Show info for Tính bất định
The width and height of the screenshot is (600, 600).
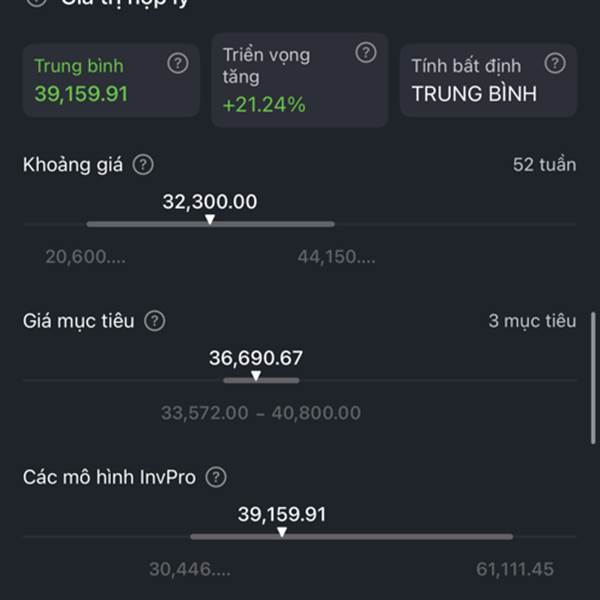click(555, 63)
